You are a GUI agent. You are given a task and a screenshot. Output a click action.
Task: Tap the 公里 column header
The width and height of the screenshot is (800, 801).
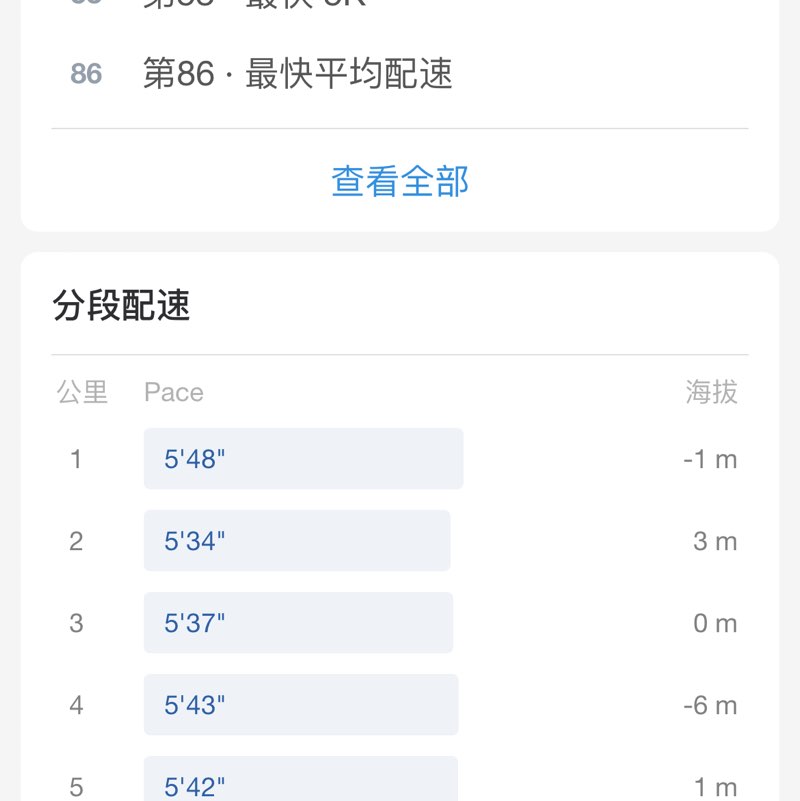pos(79,392)
